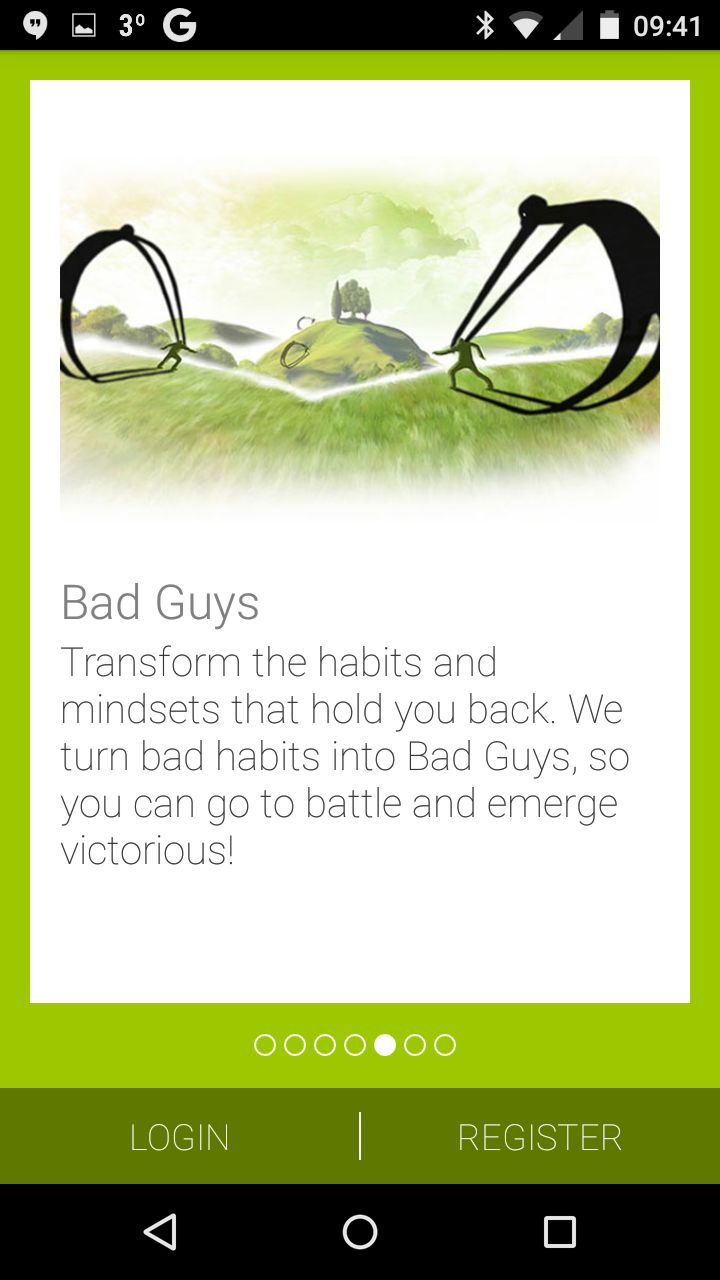This screenshot has height=1280, width=720.
Task: Tap the LOGIN button
Action: 180,1137
